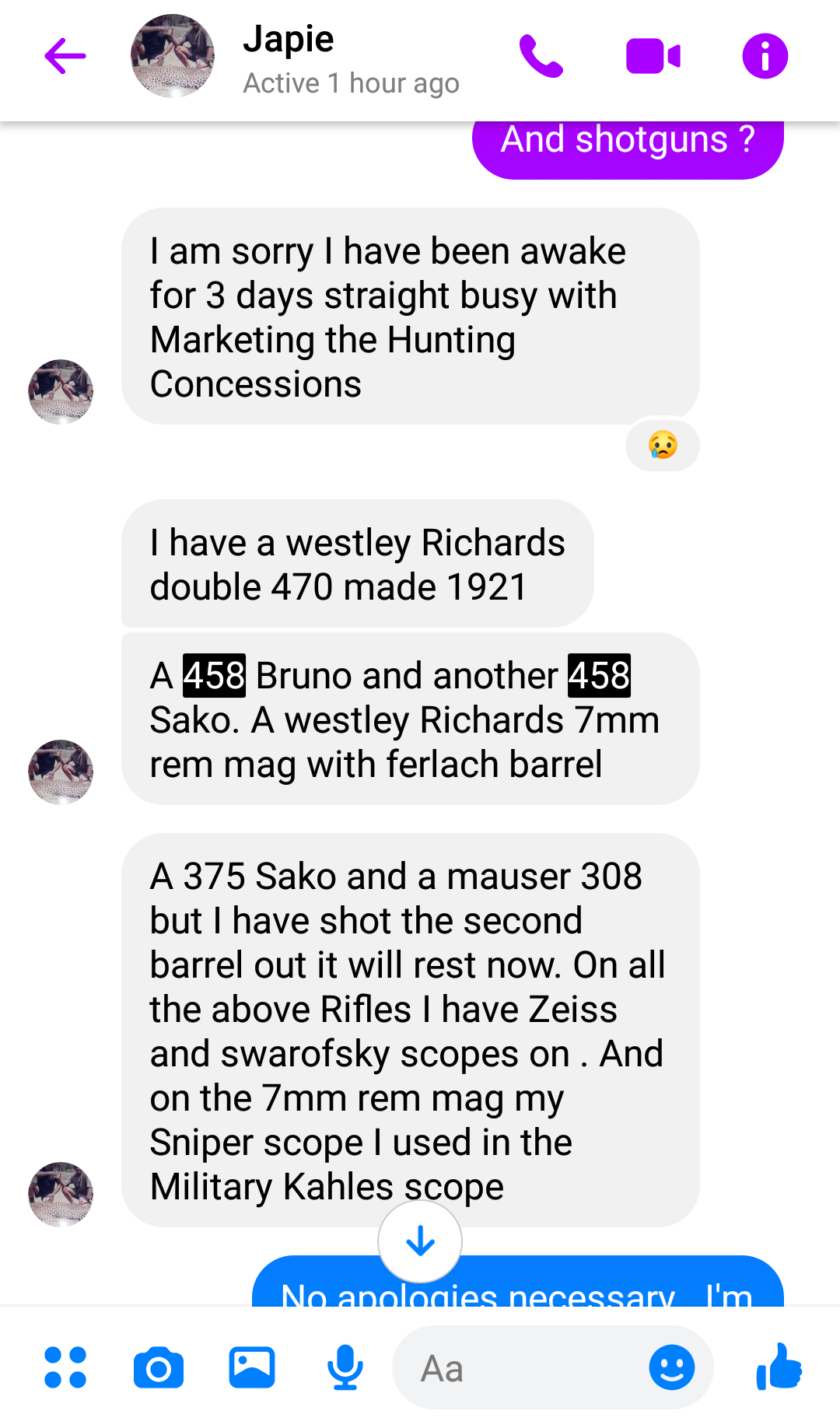The width and height of the screenshot is (840, 1428).
Task: Jump to latest messages with down arrow
Action: pos(420,1241)
